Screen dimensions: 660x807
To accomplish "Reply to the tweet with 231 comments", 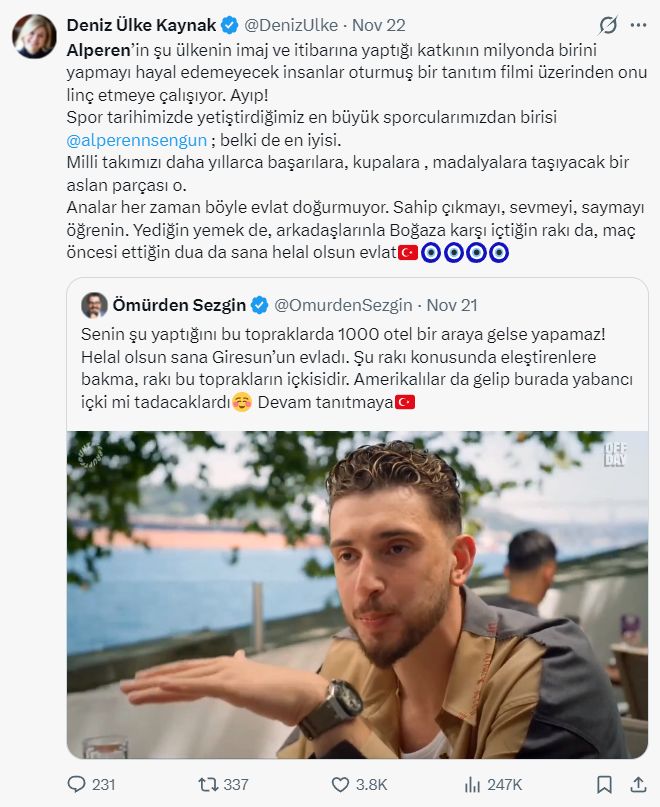I will pos(79,785).
